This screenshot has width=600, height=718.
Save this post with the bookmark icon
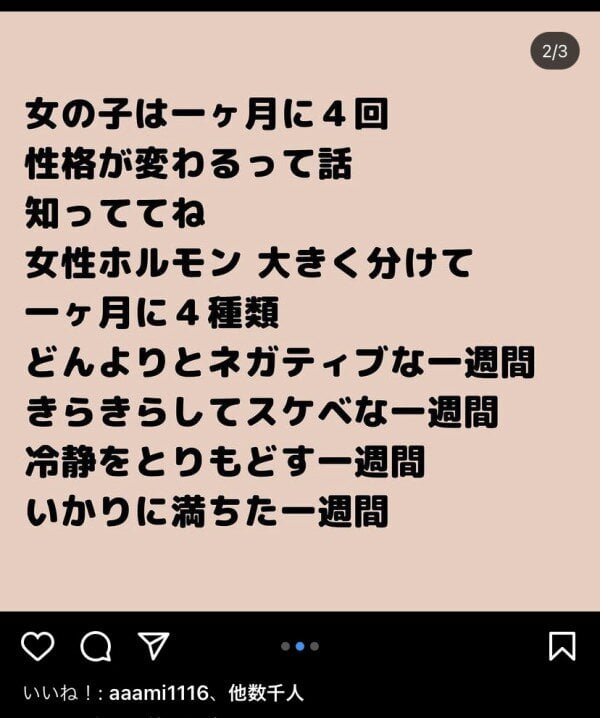click(x=563, y=646)
